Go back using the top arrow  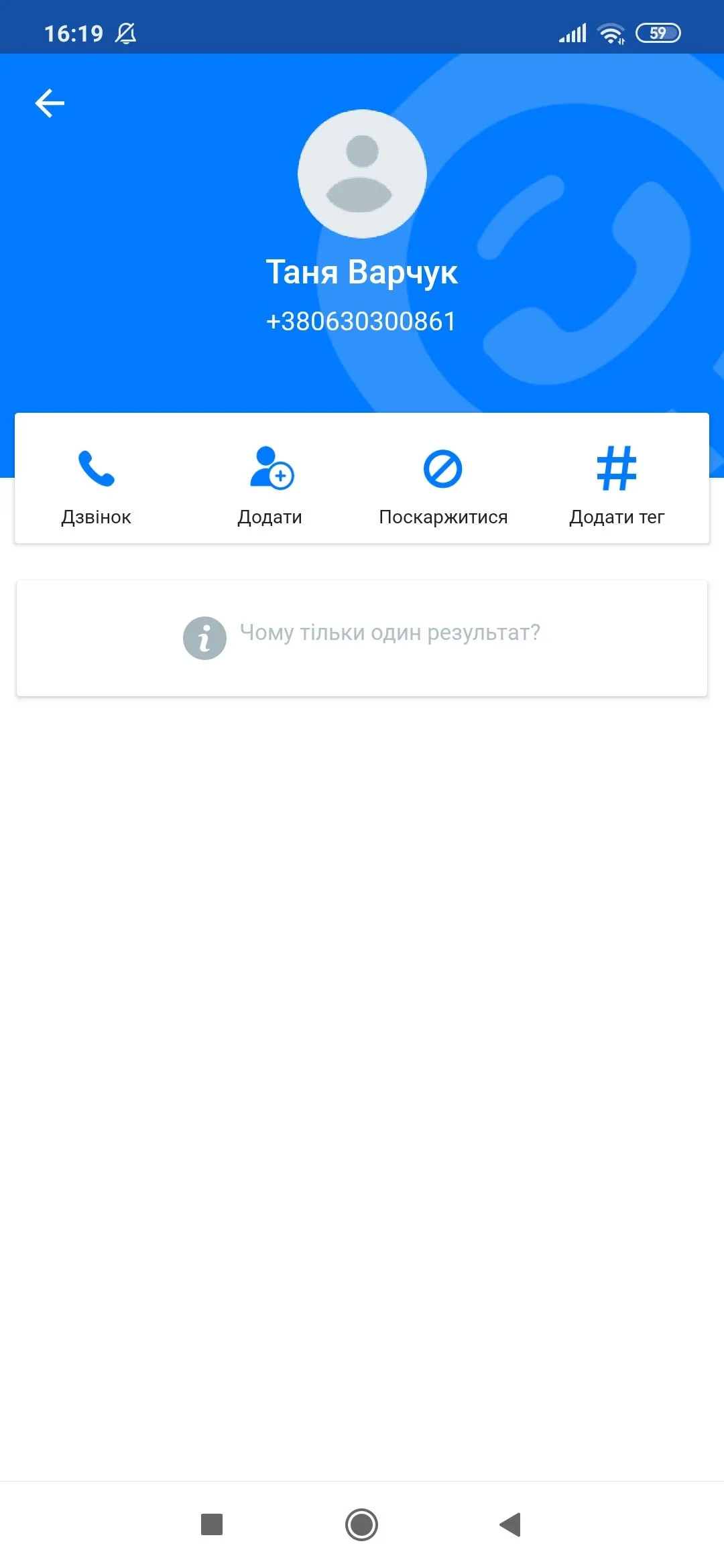(x=50, y=103)
